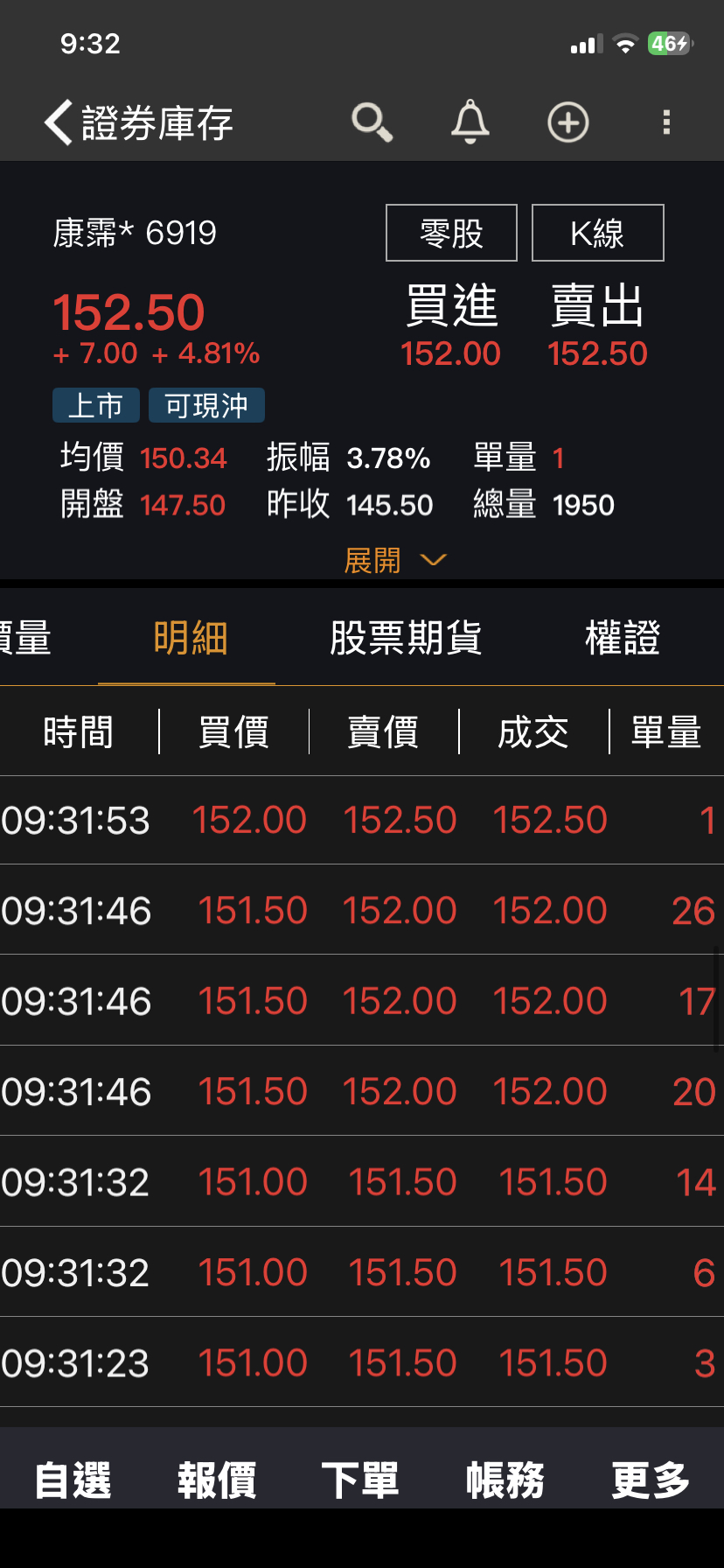724x1568 pixels.
Task: Open the price alert bell
Action: pyautogui.click(x=470, y=122)
